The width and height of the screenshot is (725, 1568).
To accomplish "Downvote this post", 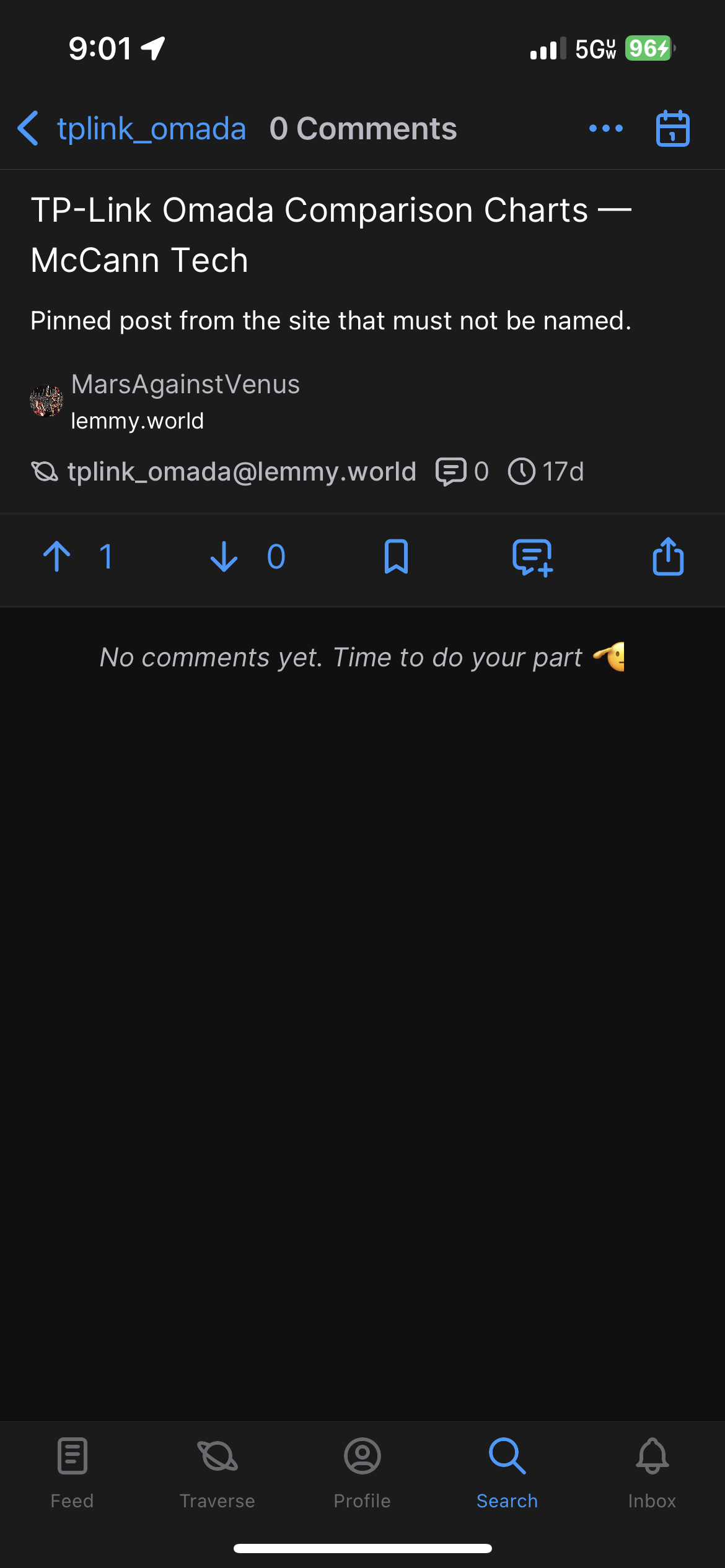I will (224, 557).
